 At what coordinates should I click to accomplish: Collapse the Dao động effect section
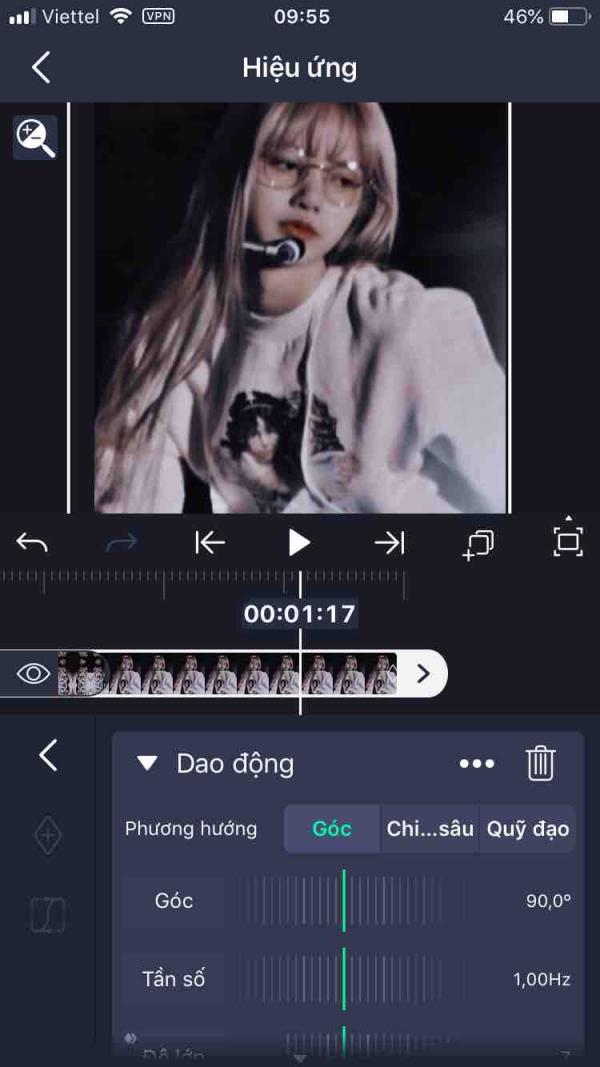(x=148, y=764)
